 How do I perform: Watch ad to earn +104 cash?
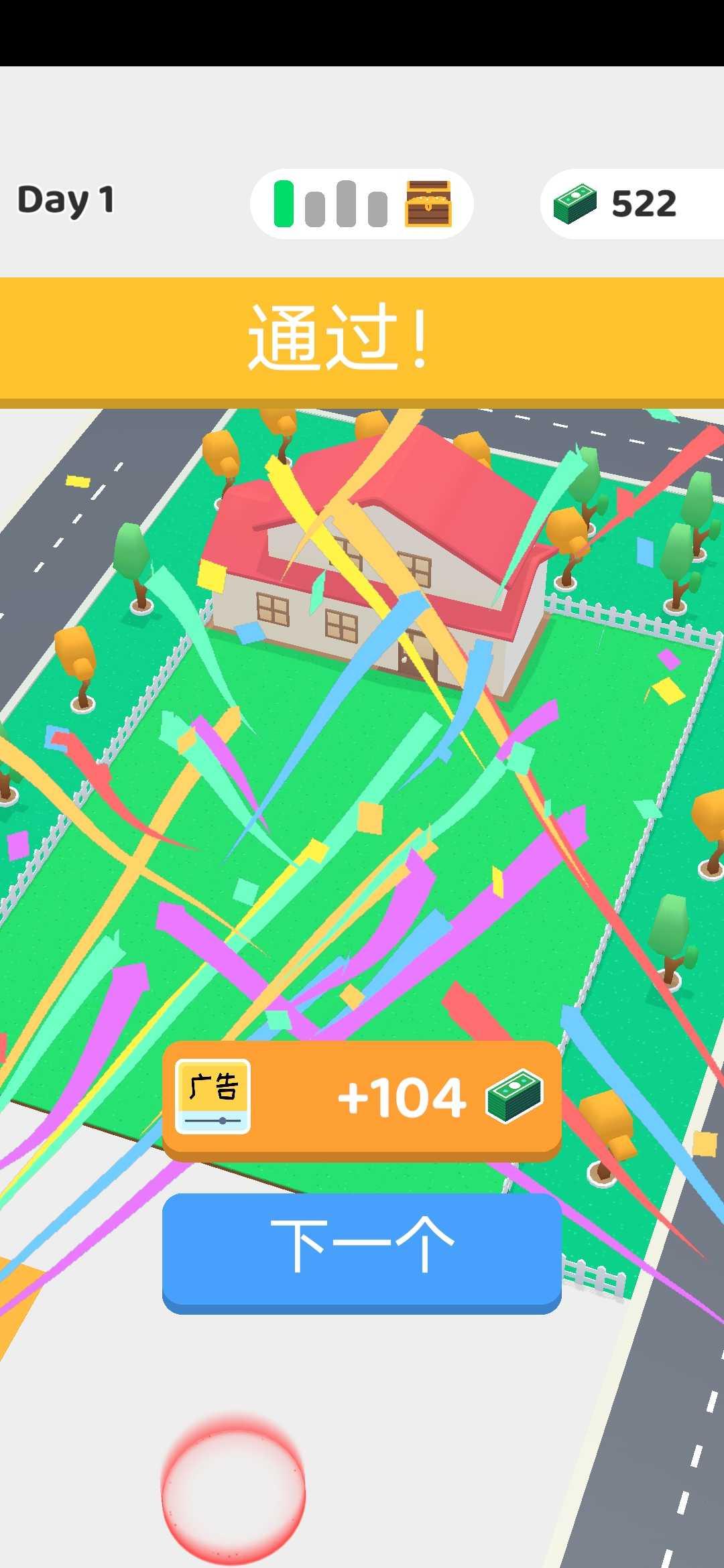[361, 1098]
